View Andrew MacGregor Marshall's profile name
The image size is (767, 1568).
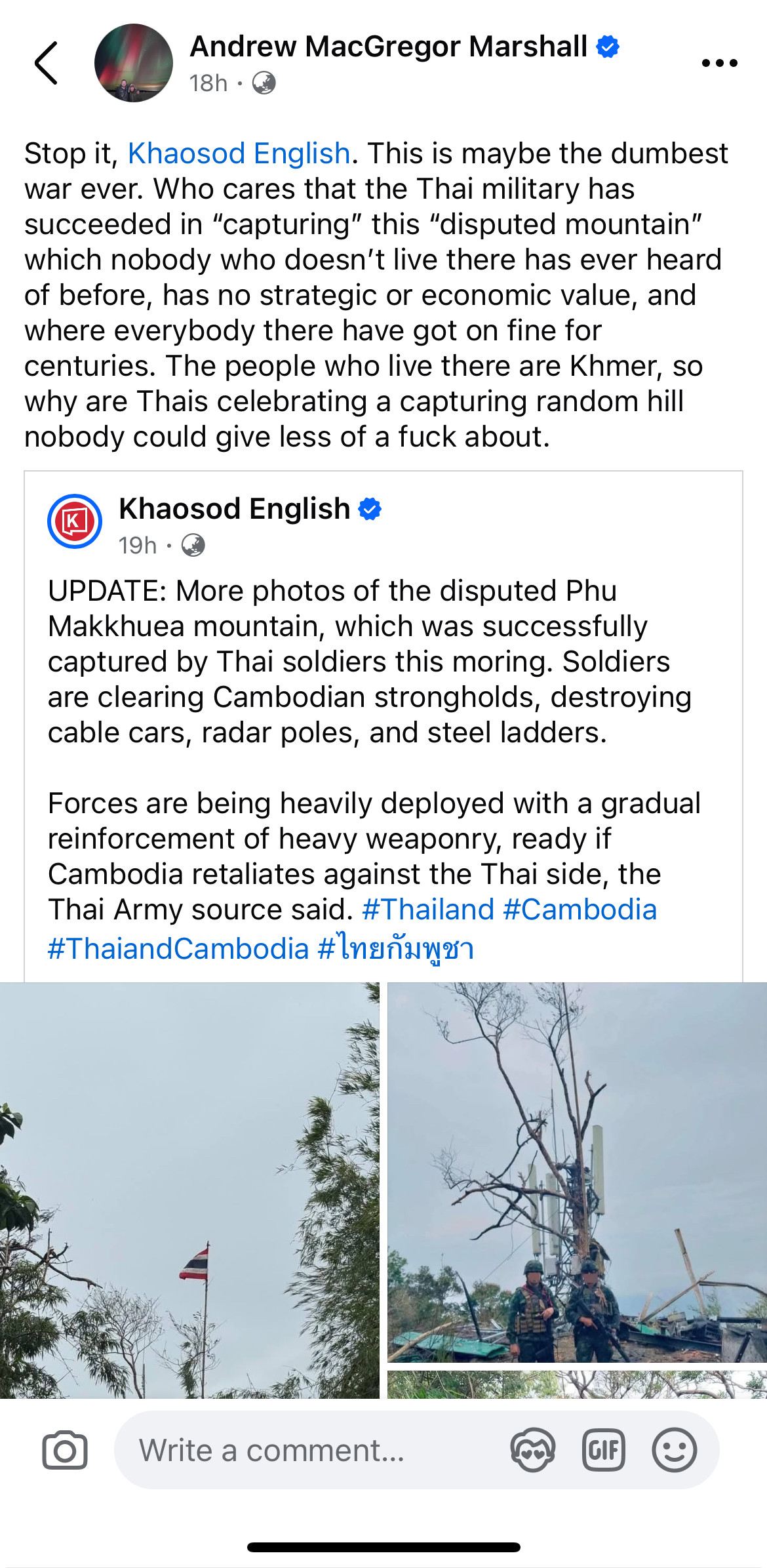[388, 47]
